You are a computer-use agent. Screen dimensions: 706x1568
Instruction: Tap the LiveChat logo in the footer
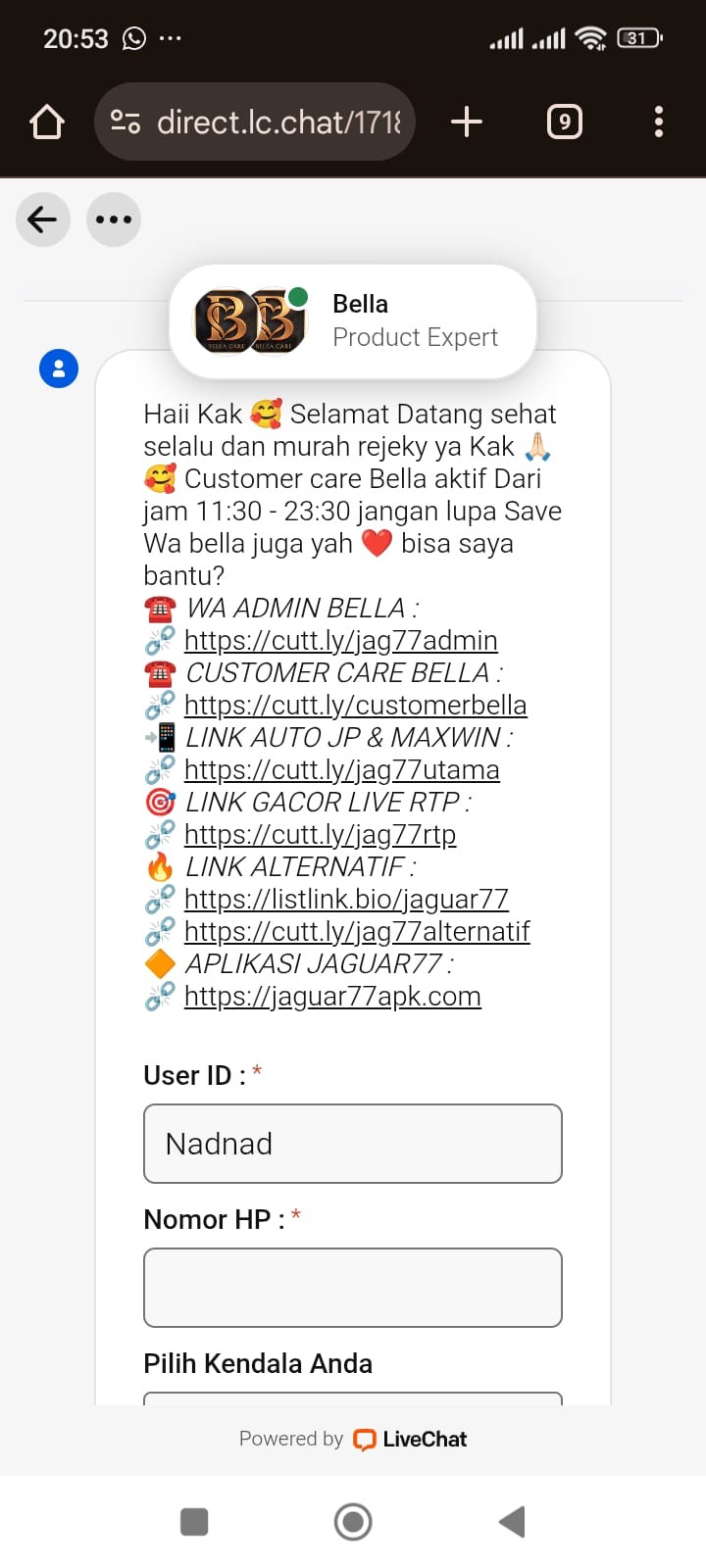click(x=363, y=1439)
